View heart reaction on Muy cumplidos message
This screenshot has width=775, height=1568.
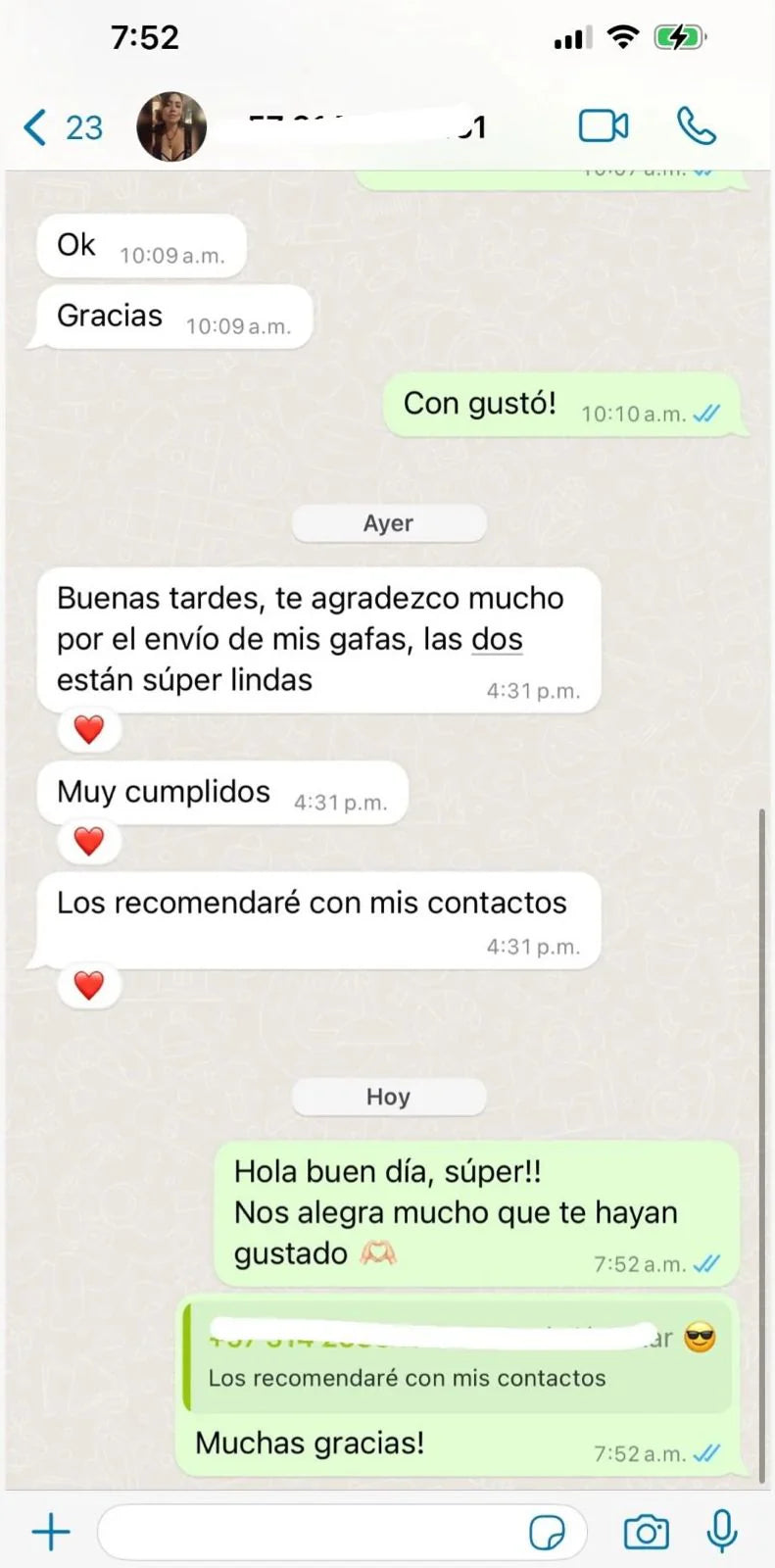pos(89,841)
